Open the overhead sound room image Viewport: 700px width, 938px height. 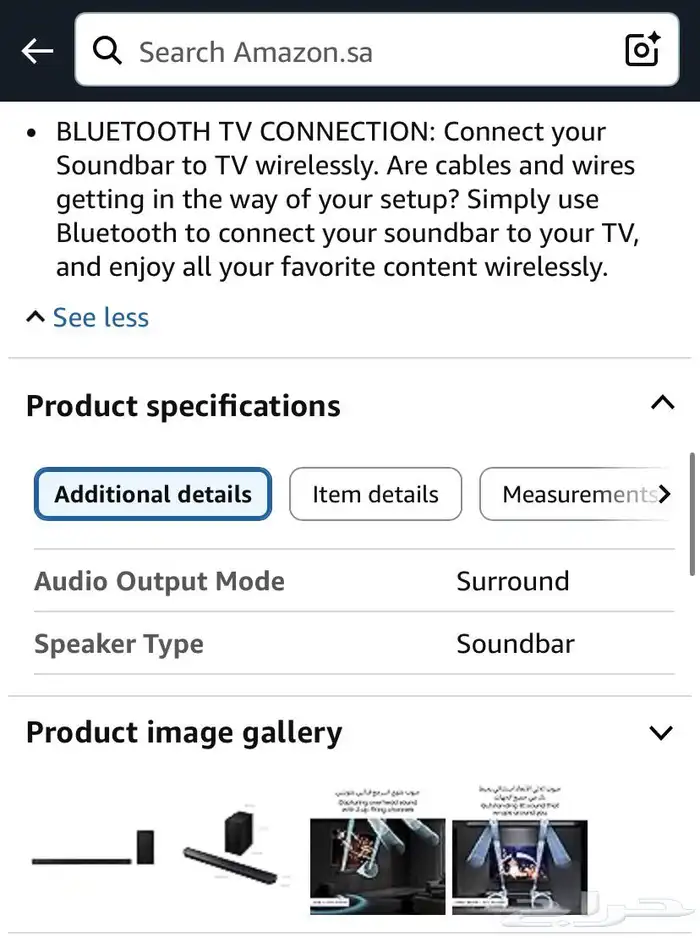tap(378, 851)
